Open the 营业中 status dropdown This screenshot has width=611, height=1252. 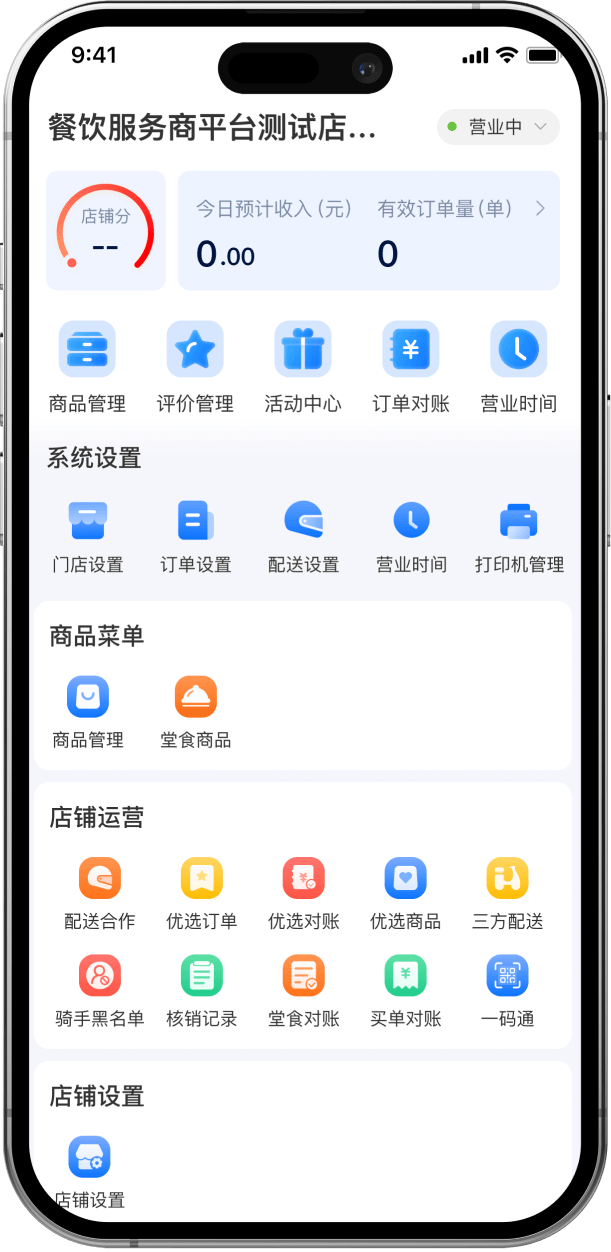tap(498, 127)
